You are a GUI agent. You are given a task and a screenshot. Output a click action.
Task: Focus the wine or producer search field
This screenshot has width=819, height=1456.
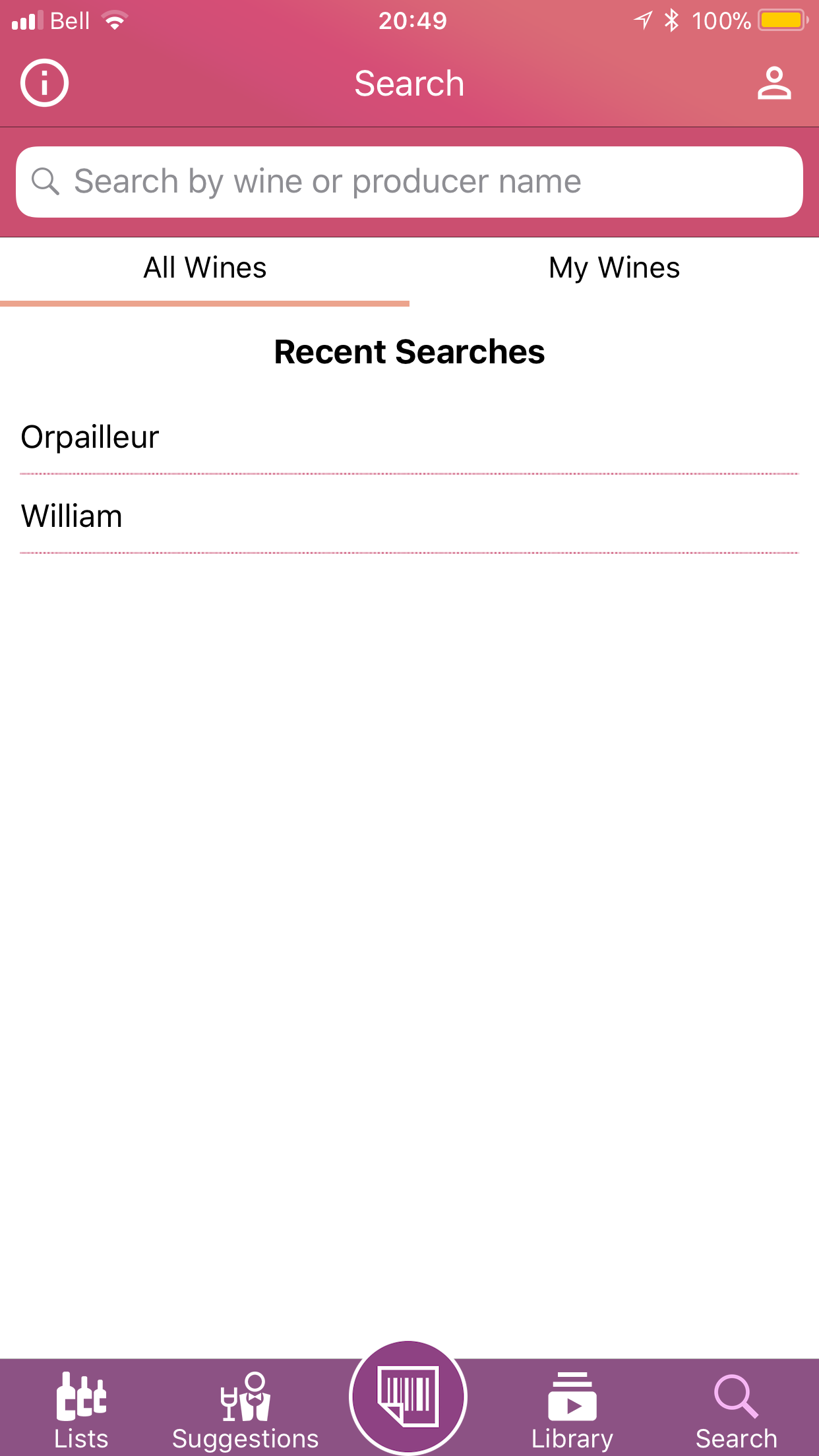(x=409, y=182)
